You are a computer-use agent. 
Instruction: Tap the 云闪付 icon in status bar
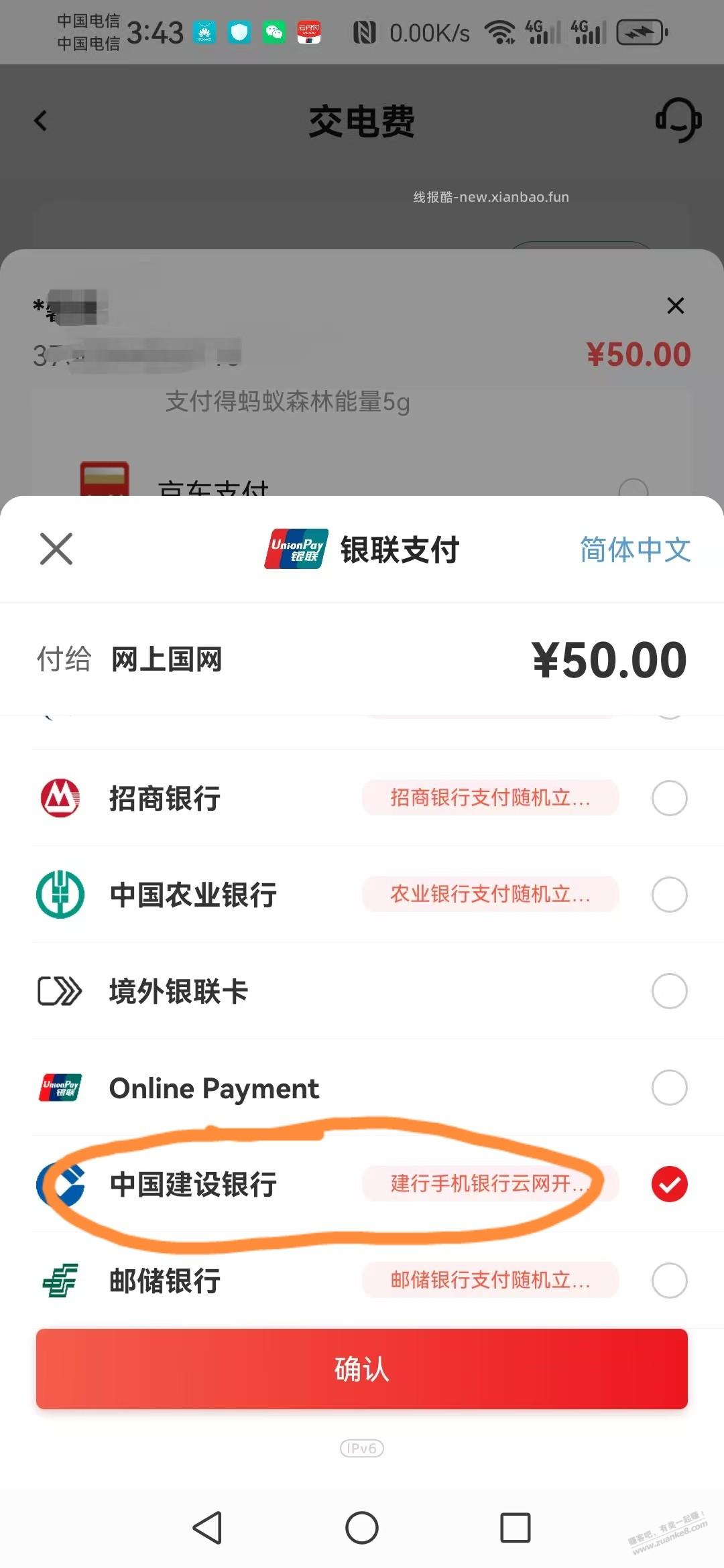click(x=310, y=31)
